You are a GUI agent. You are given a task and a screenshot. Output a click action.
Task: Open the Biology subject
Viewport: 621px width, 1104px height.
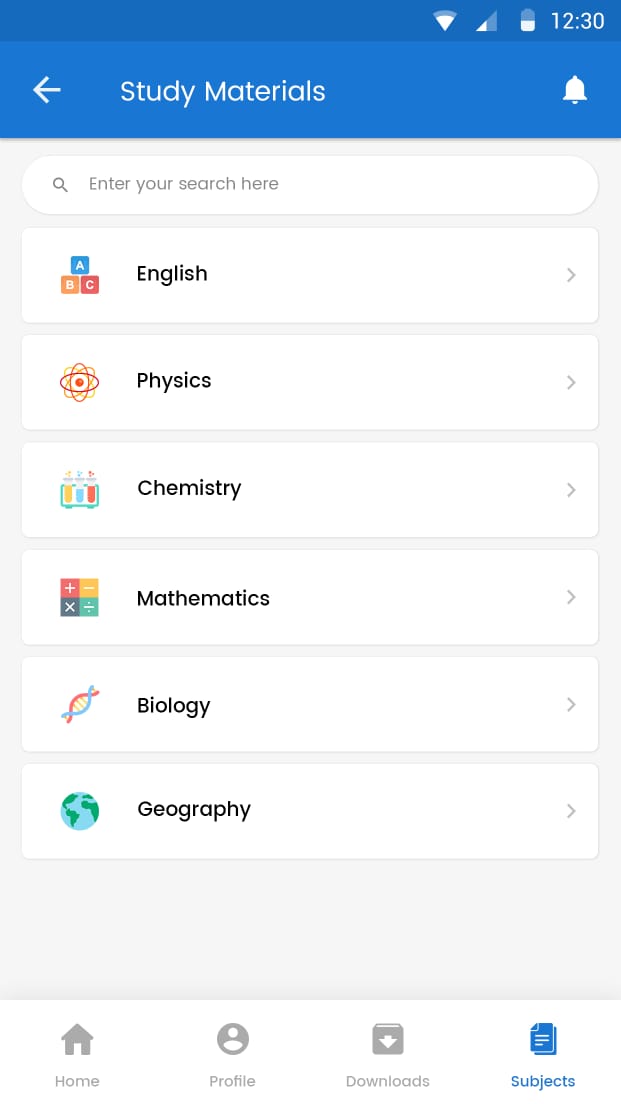(310, 704)
